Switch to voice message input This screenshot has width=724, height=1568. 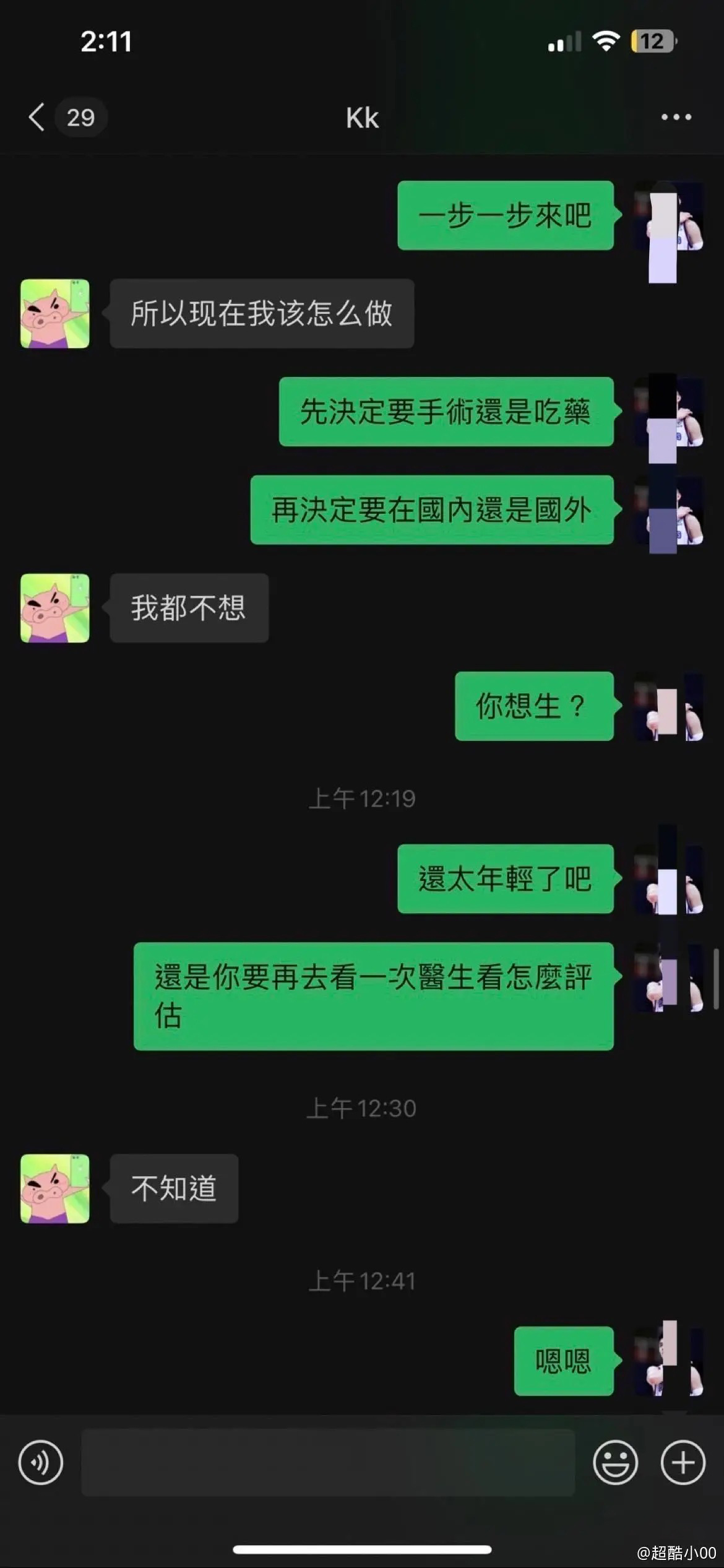[41, 1463]
